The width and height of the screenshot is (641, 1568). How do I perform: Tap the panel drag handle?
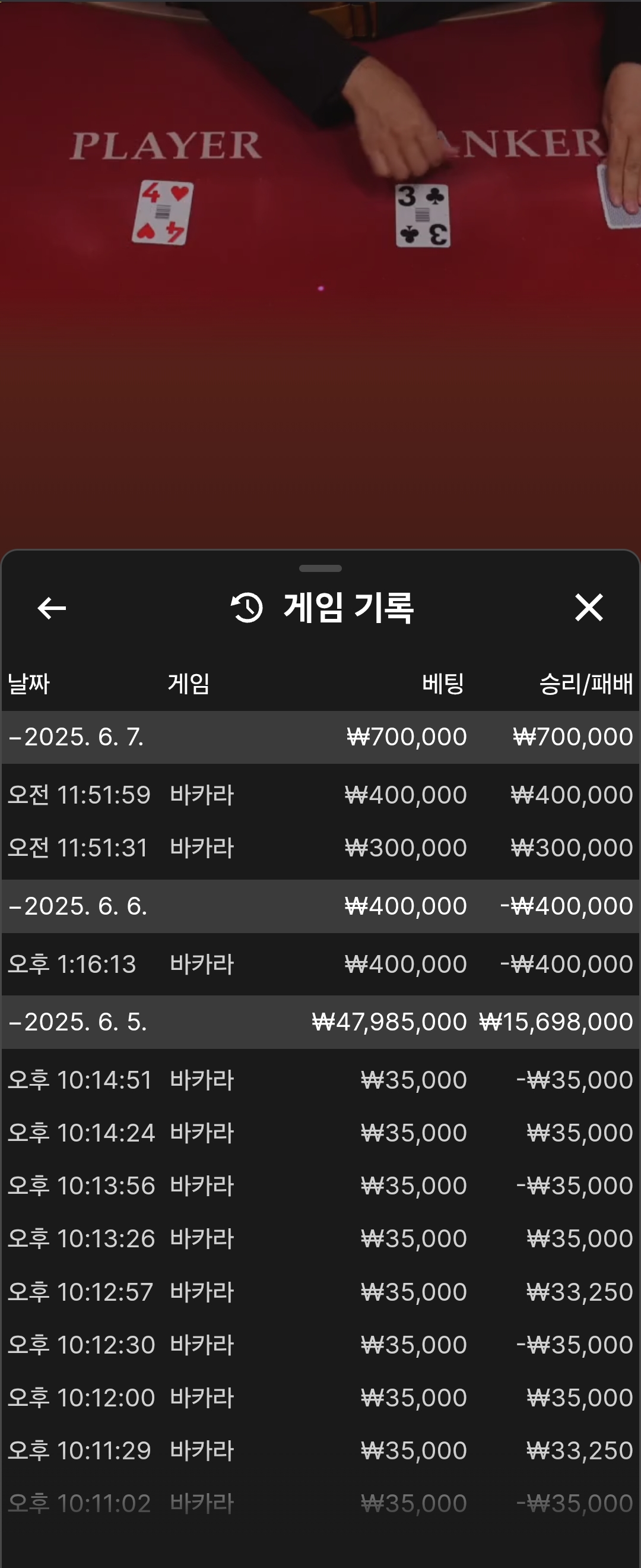pos(320,568)
